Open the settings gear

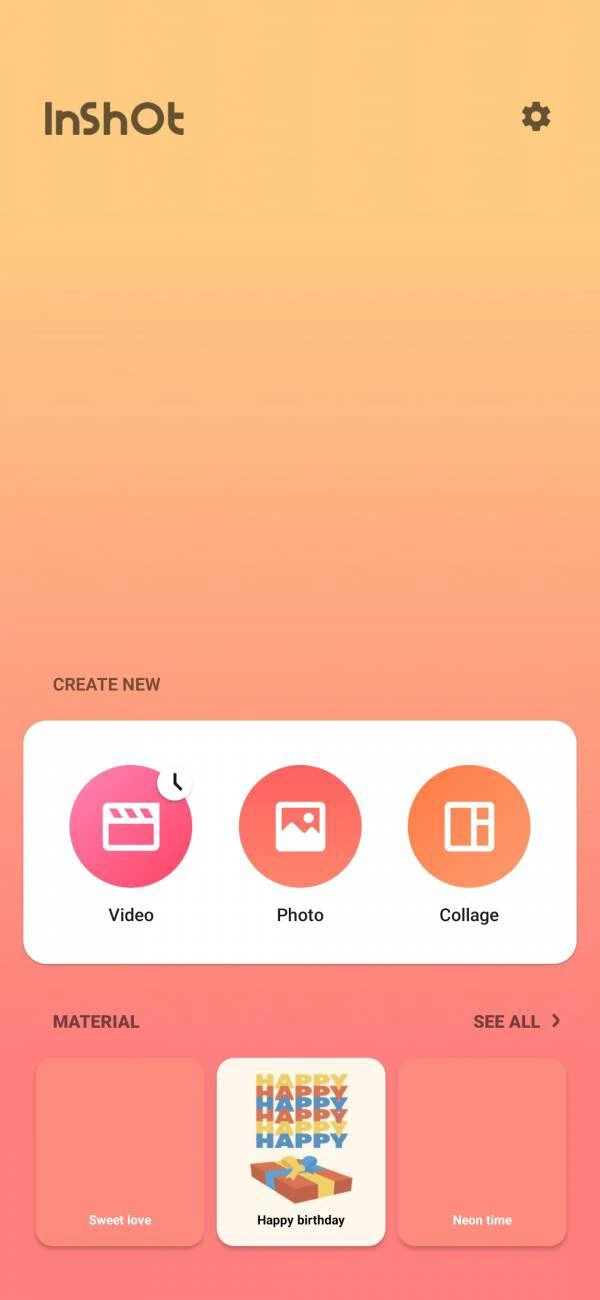[x=536, y=117]
